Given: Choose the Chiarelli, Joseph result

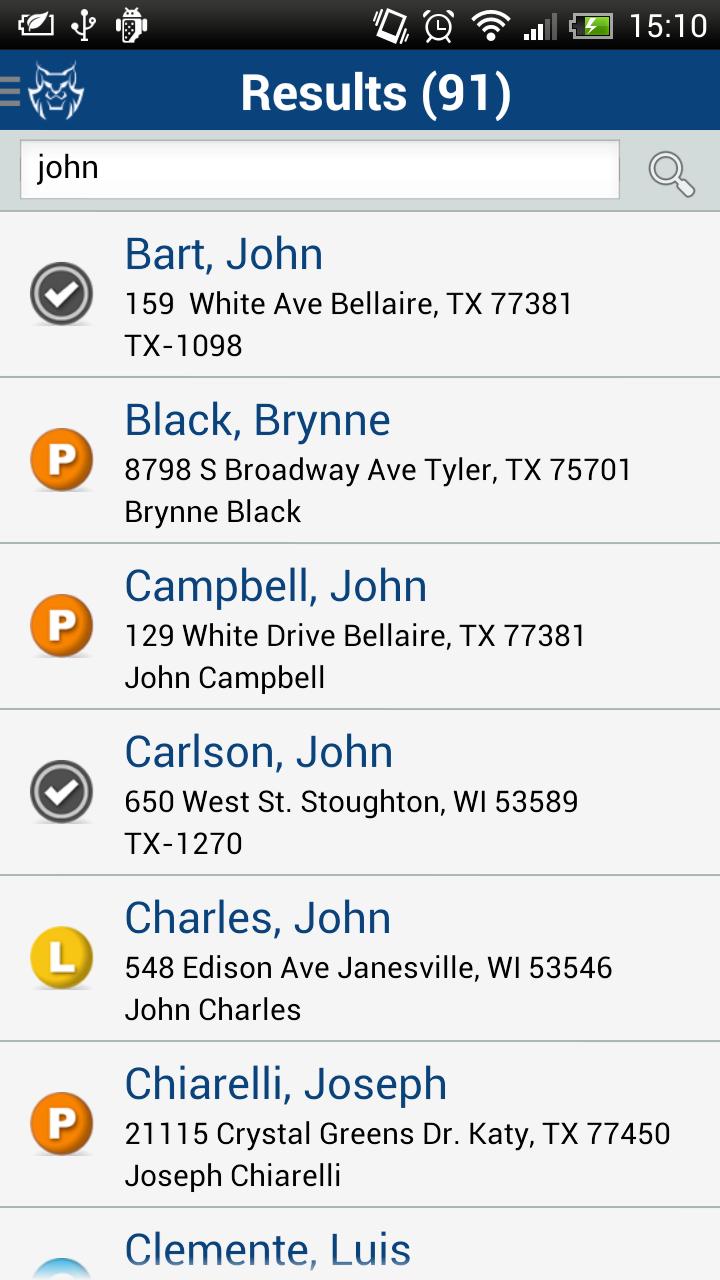Looking at the screenshot, I should click(360, 1125).
